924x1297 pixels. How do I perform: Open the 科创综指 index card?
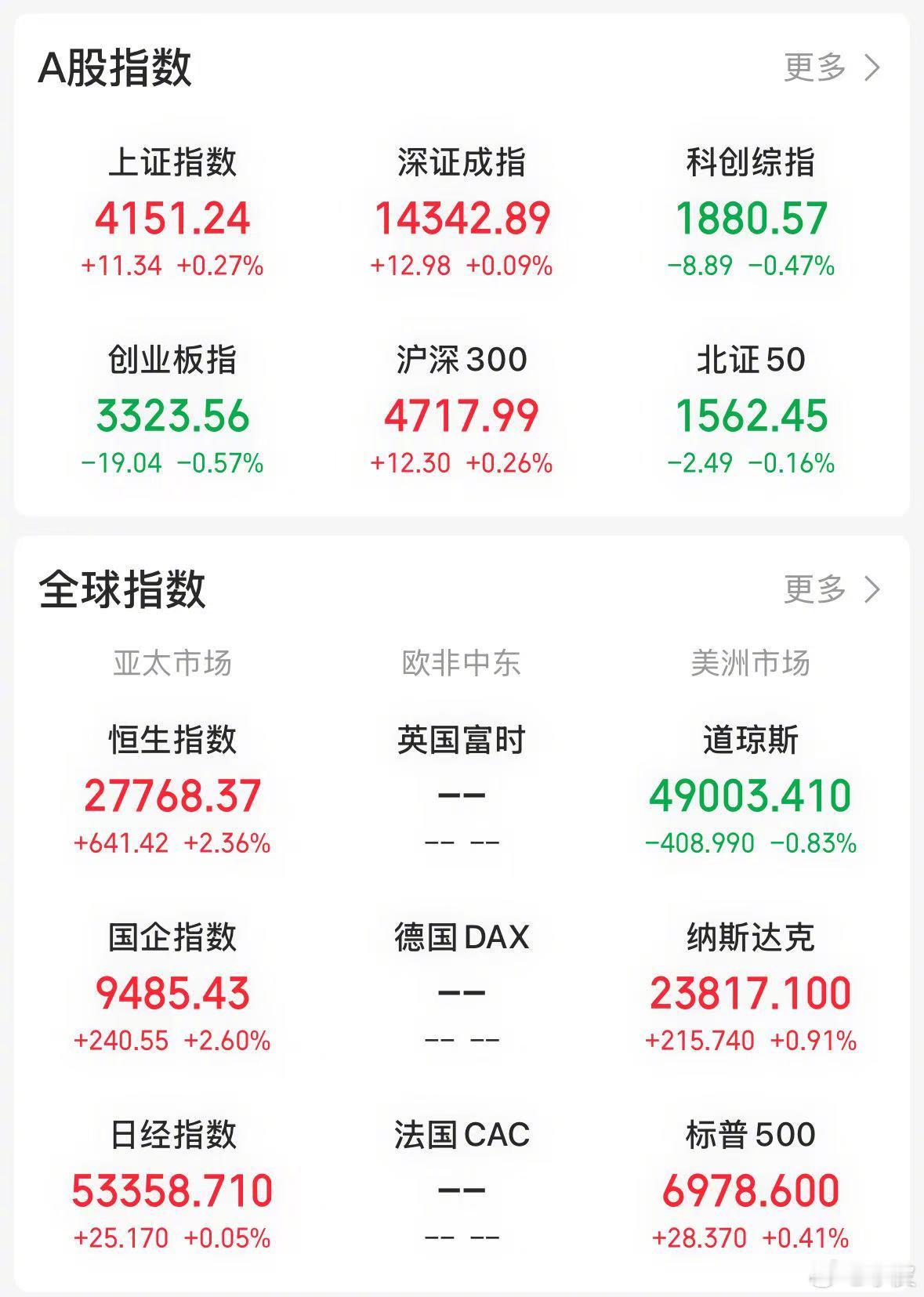pos(752,212)
